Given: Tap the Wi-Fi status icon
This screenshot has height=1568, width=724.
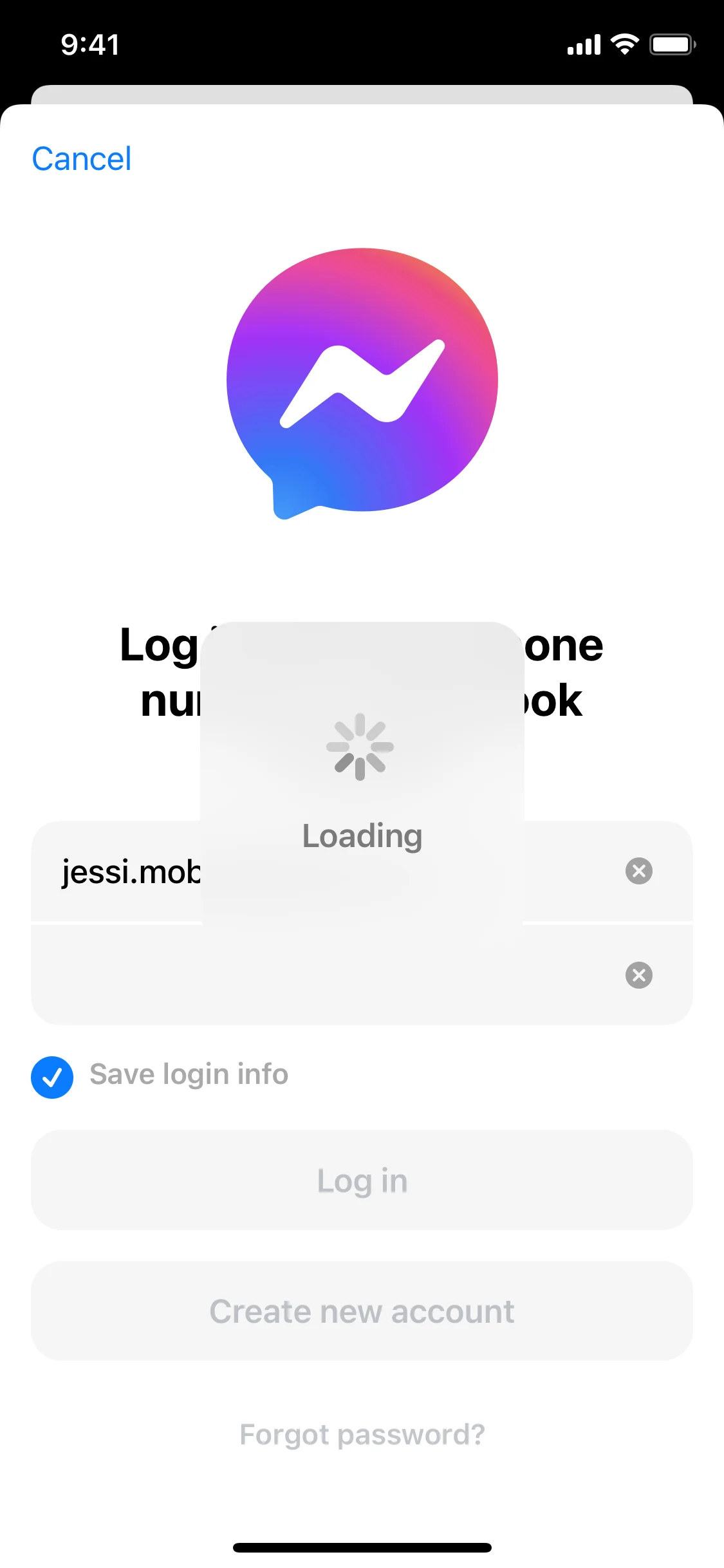Looking at the screenshot, I should pyautogui.click(x=622, y=44).
